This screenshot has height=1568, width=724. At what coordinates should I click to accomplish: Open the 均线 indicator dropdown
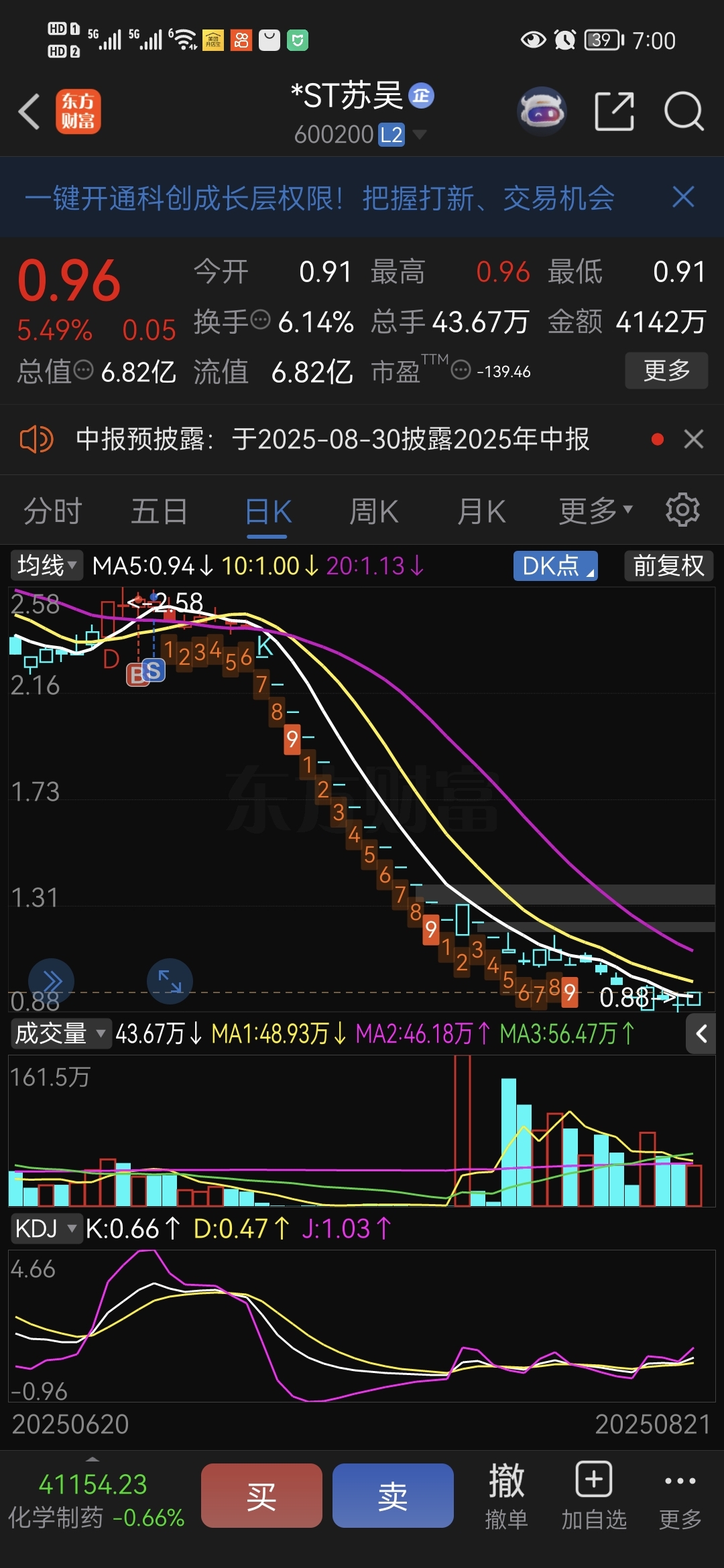[46, 566]
